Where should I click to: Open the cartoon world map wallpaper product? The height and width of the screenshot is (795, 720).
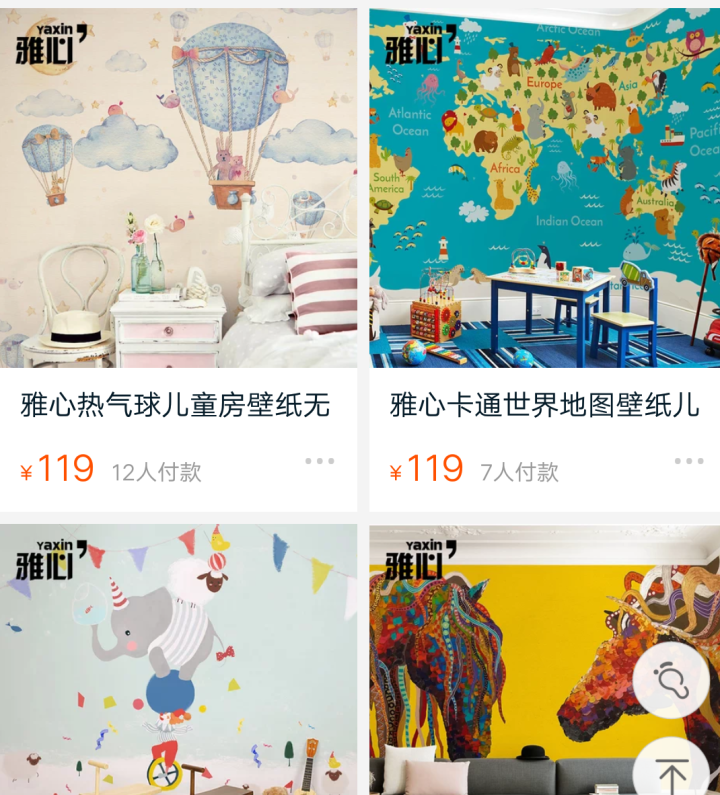544,188
